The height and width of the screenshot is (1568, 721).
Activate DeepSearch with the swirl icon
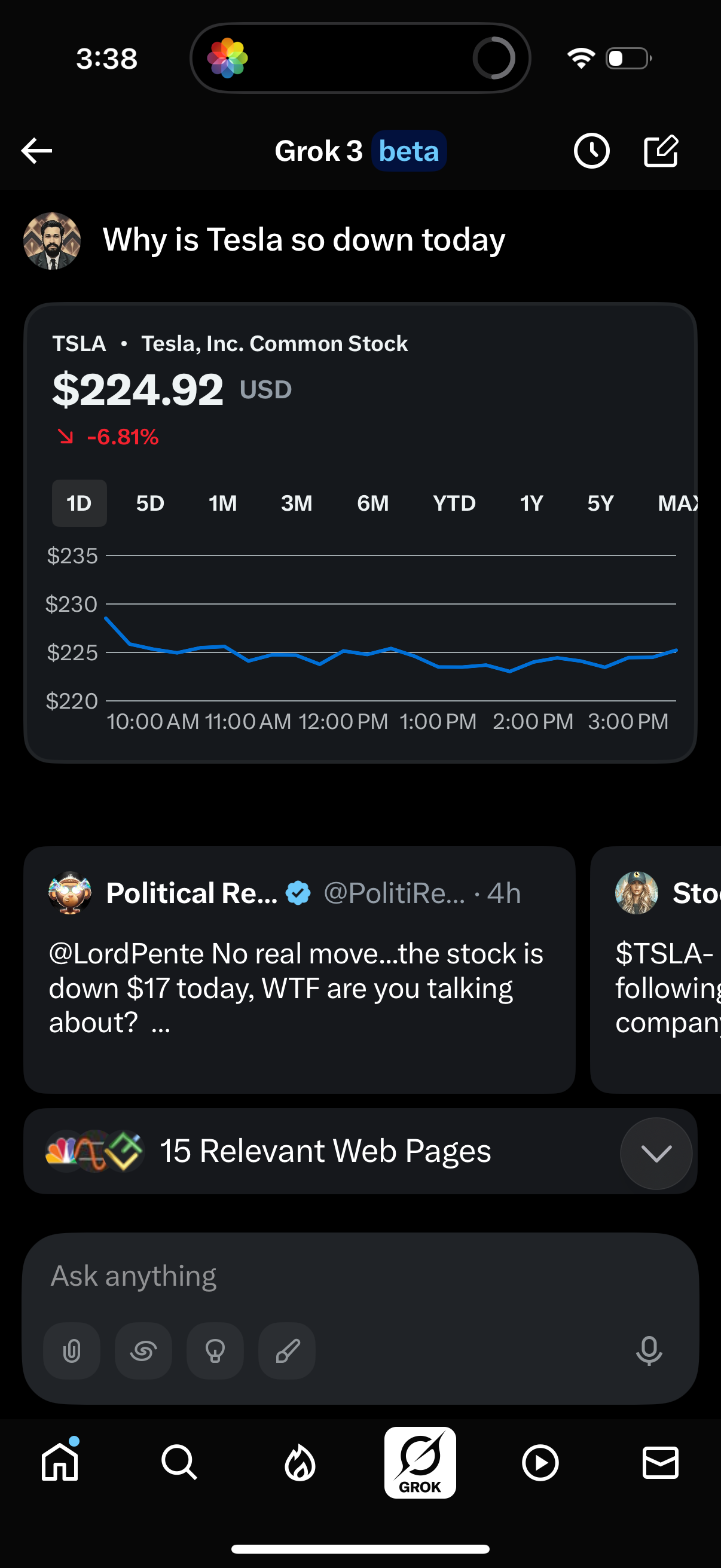click(143, 1352)
